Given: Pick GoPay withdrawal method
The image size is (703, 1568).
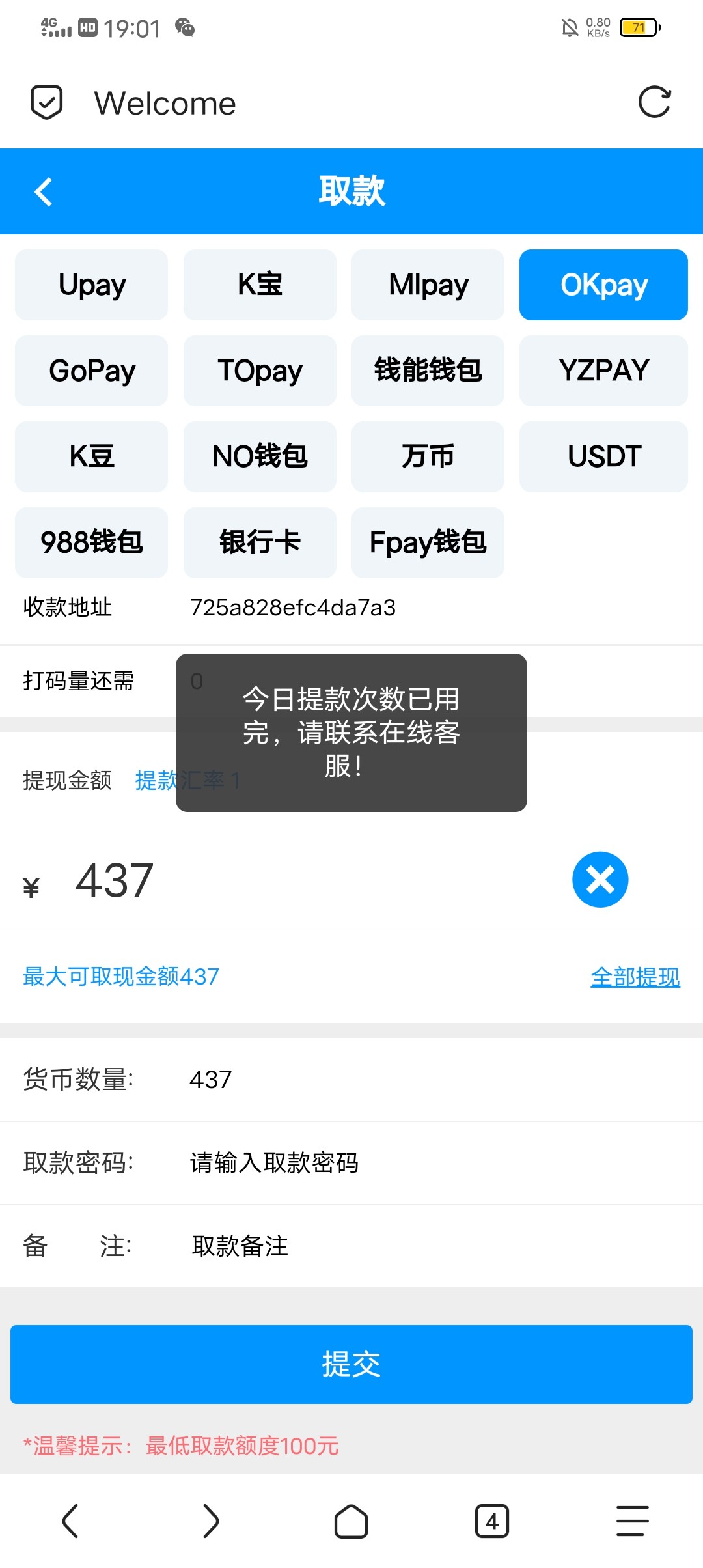Looking at the screenshot, I should 92,371.
